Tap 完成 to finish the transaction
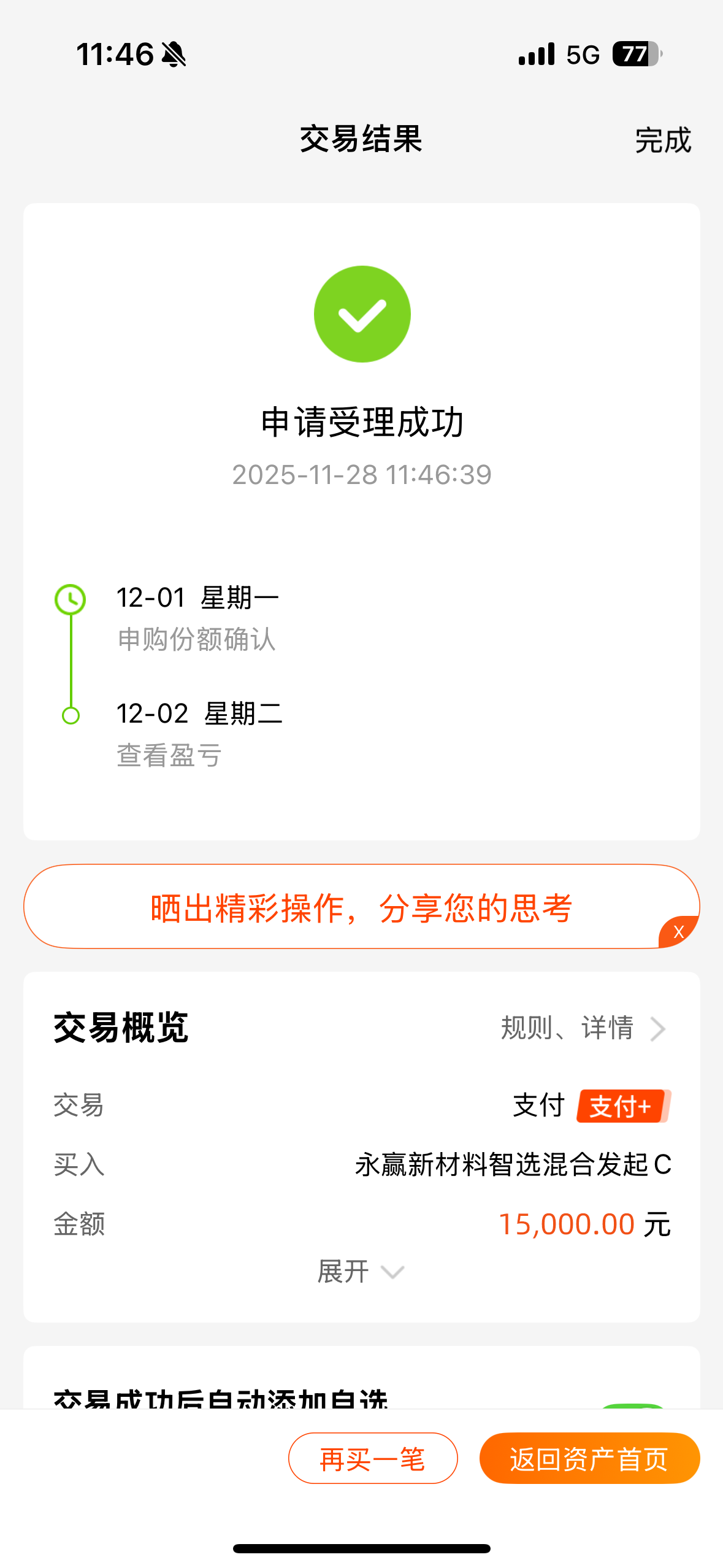This screenshot has height=1568, width=723. tap(663, 140)
